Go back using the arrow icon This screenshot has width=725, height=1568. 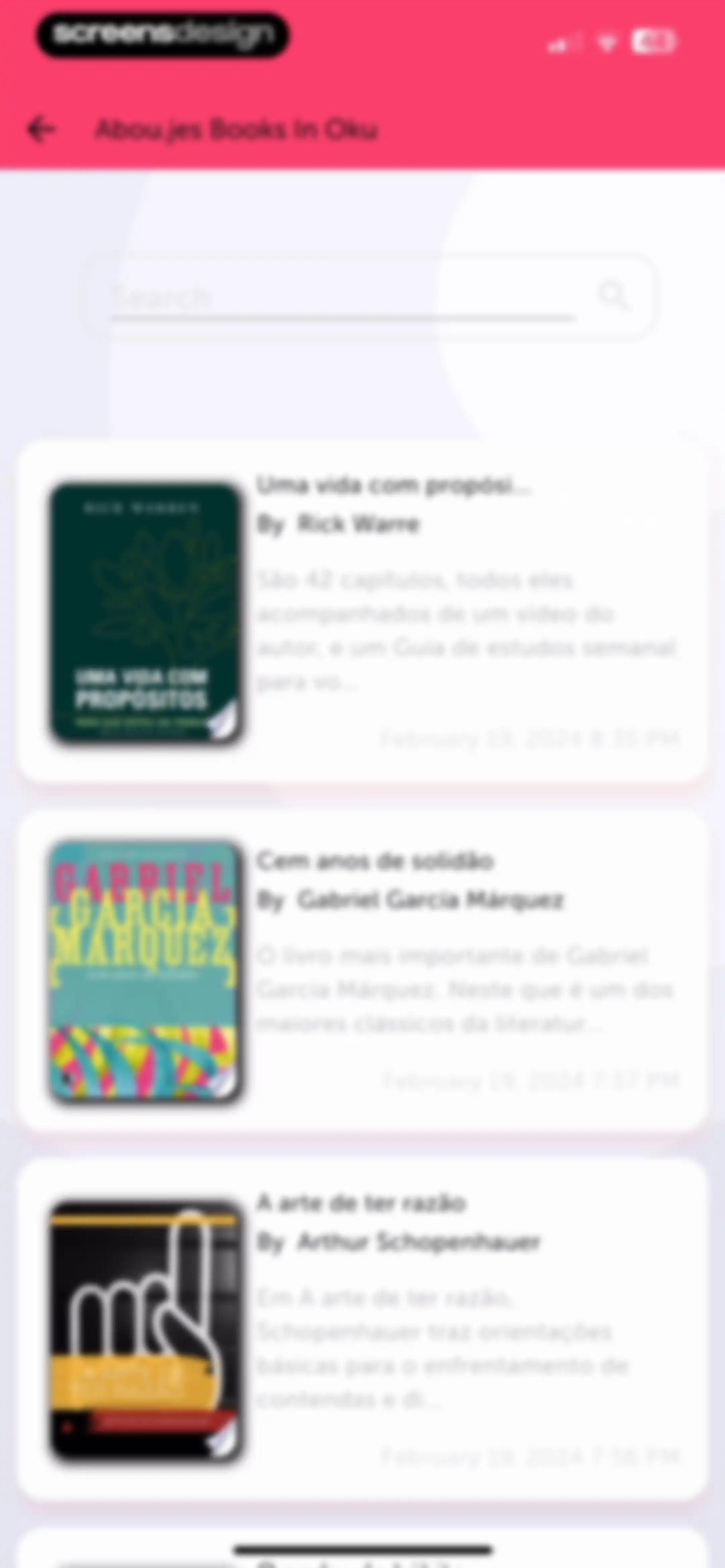pyautogui.click(x=41, y=130)
